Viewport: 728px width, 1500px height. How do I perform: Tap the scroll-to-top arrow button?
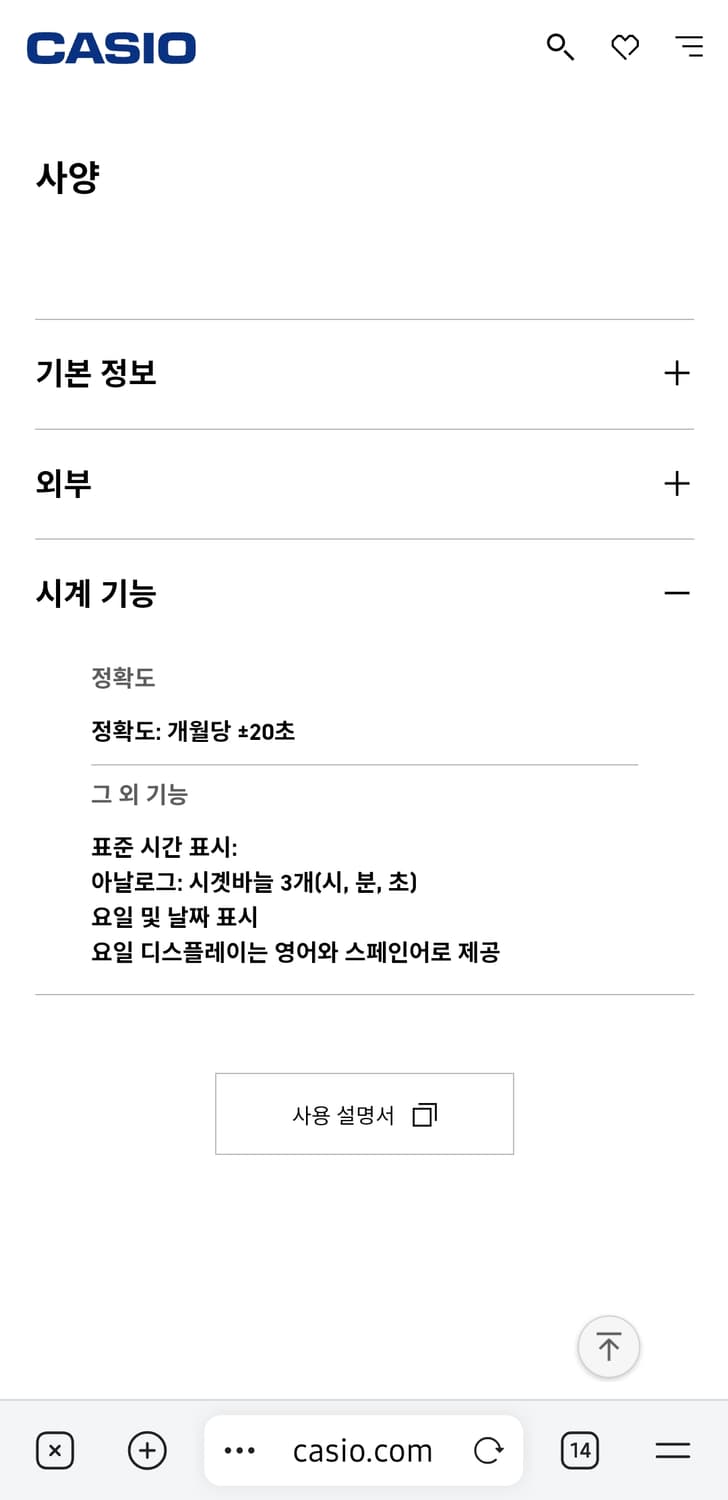(608, 1347)
